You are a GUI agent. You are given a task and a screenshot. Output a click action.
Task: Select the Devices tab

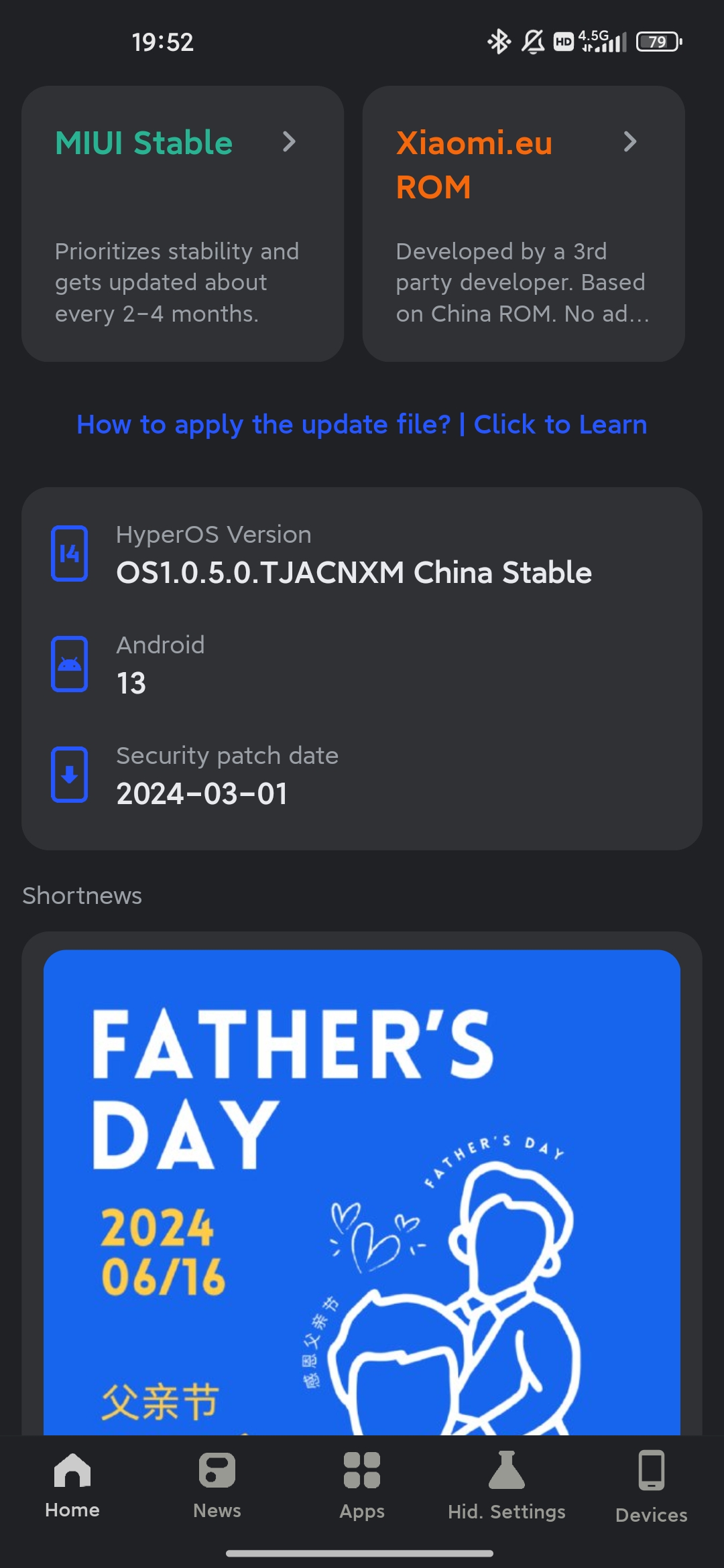tap(652, 1485)
